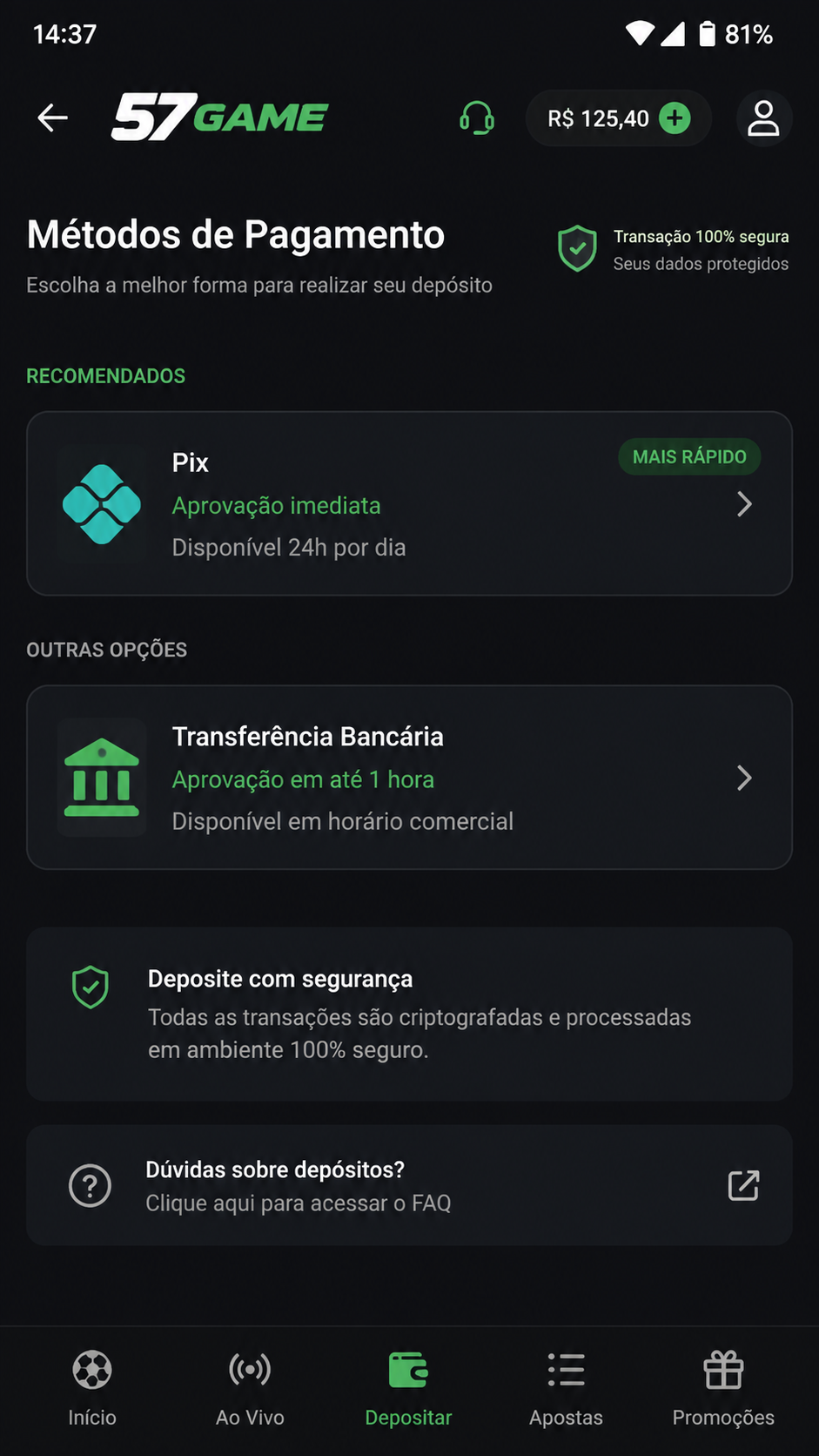The width and height of the screenshot is (819, 1456).
Task: Open the user profile icon
Action: tap(764, 118)
